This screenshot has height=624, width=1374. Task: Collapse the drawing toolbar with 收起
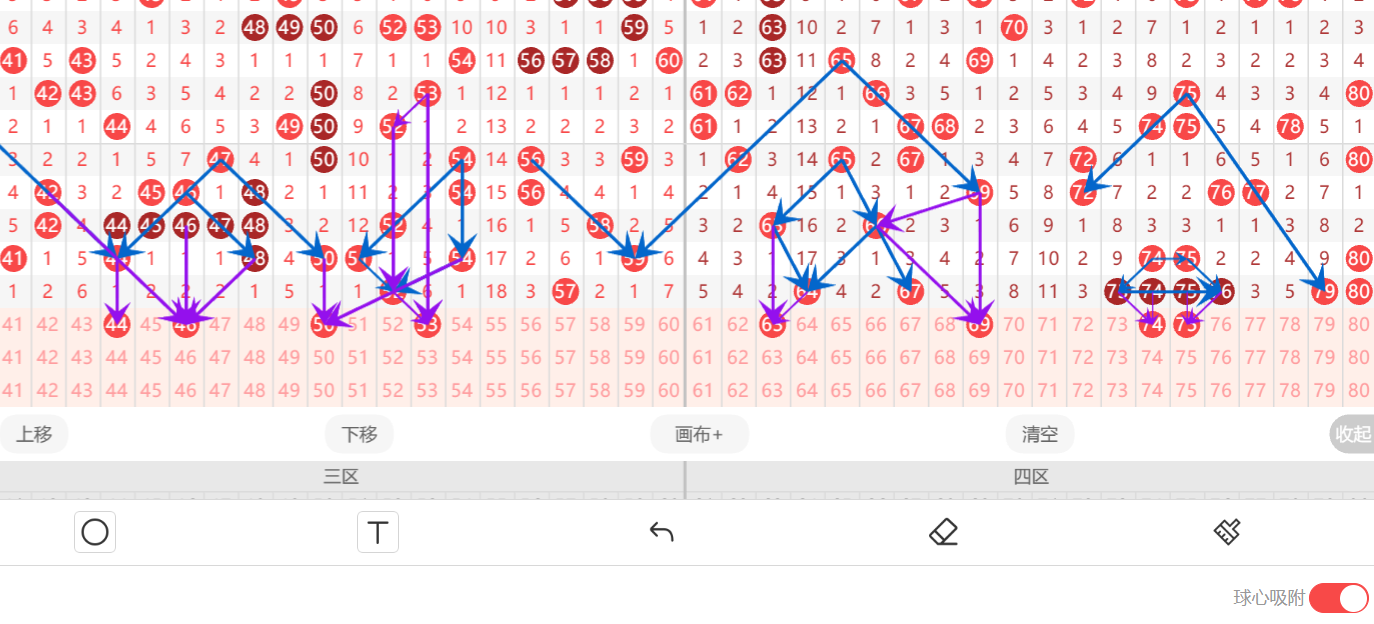(1352, 434)
